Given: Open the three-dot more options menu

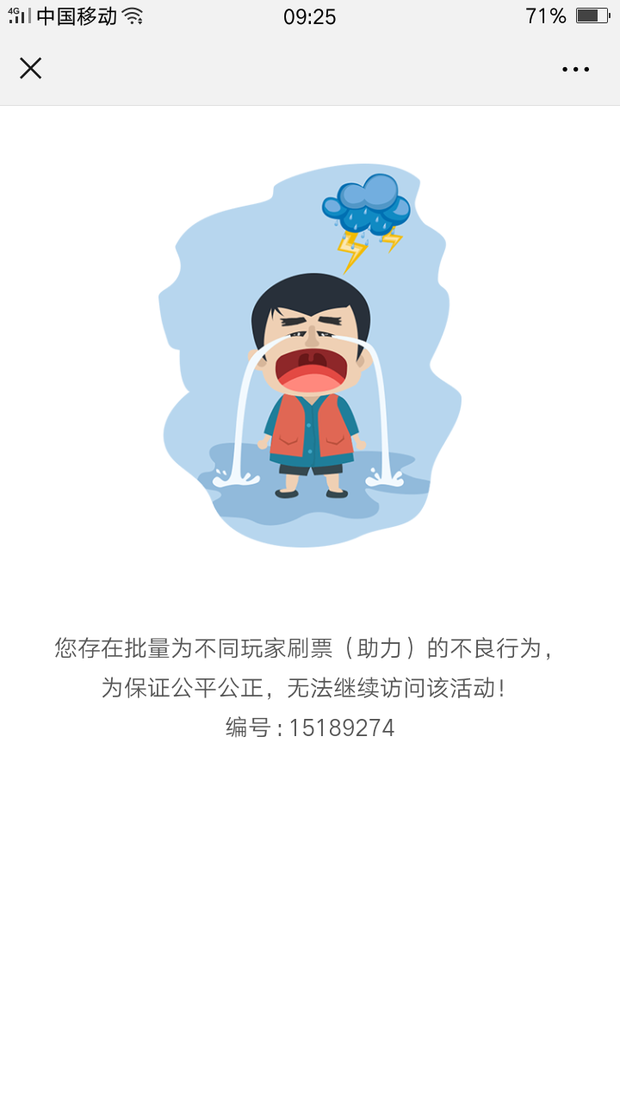Looking at the screenshot, I should (576, 69).
